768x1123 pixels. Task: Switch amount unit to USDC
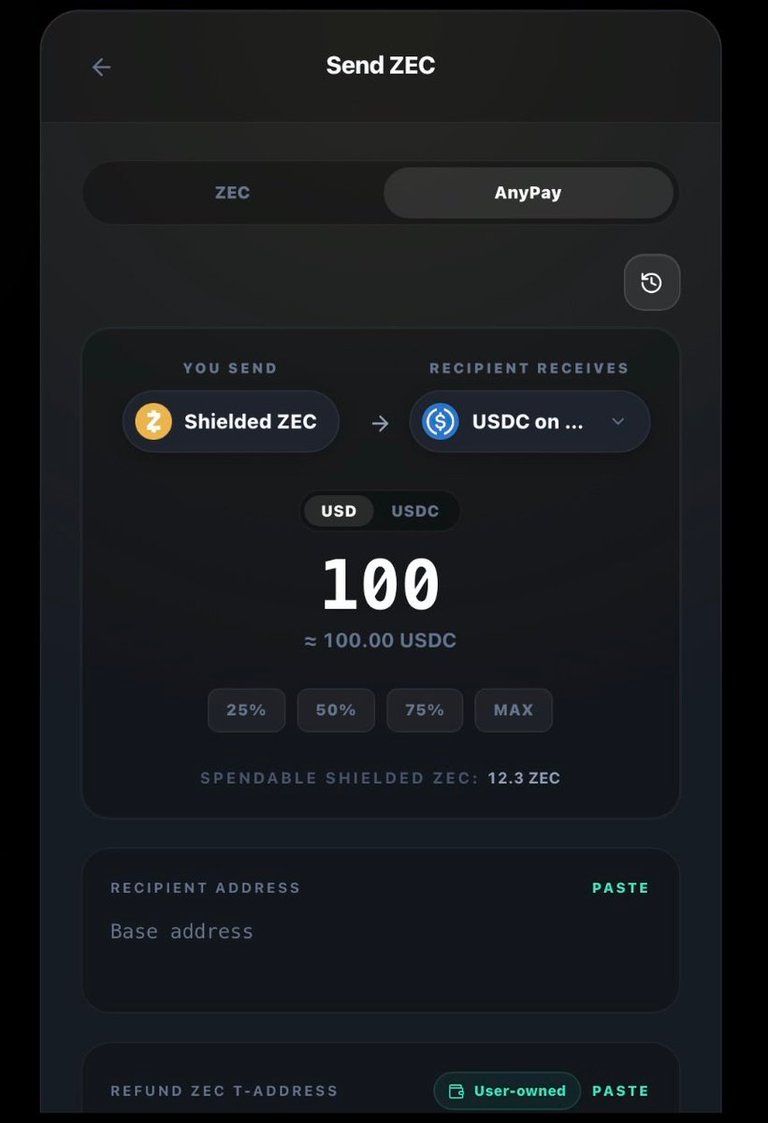tap(415, 511)
